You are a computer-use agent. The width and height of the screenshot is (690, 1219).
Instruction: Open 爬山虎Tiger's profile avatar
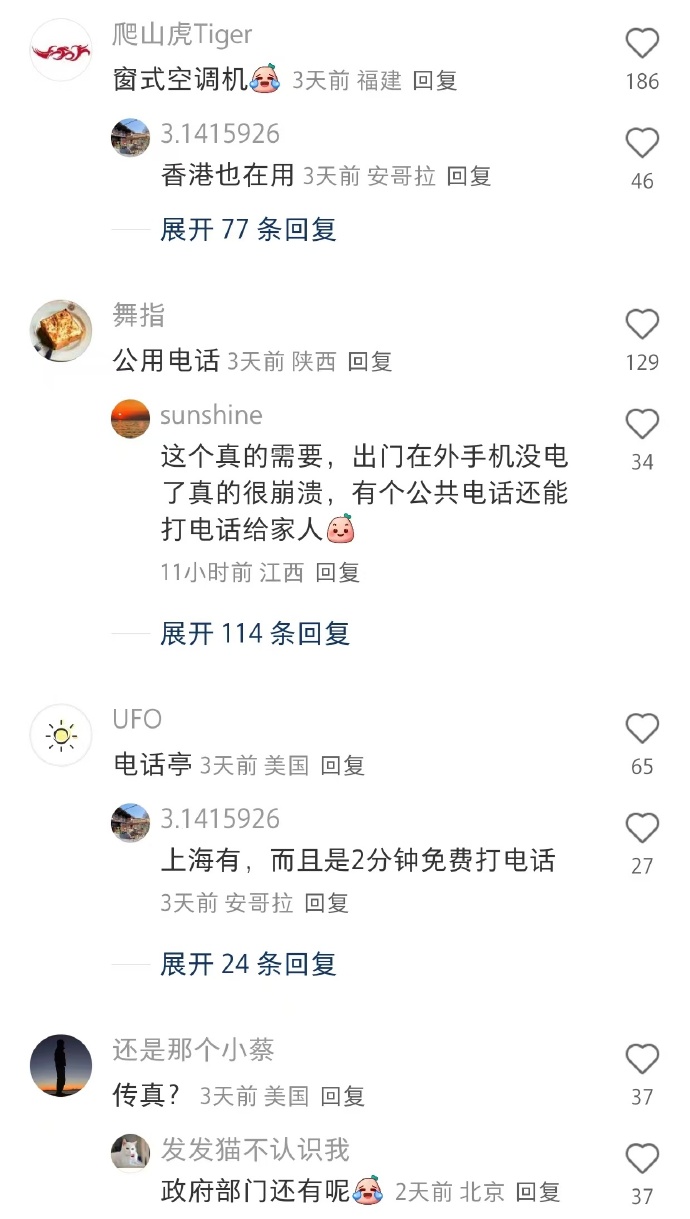[61, 50]
